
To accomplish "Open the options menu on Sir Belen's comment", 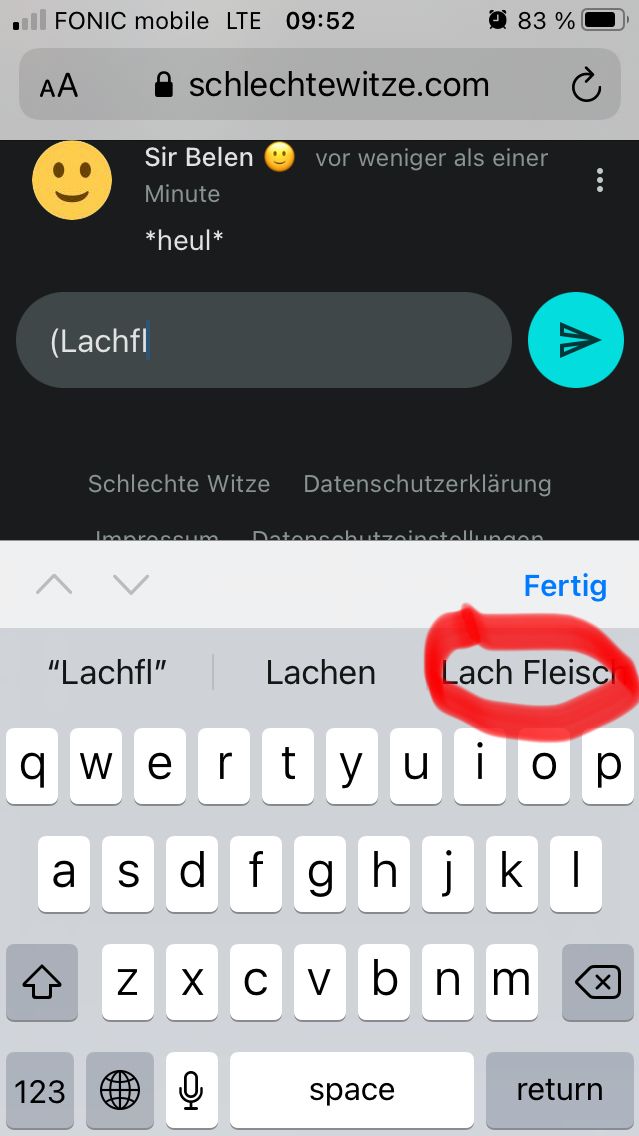I will pyautogui.click(x=600, y=180).
